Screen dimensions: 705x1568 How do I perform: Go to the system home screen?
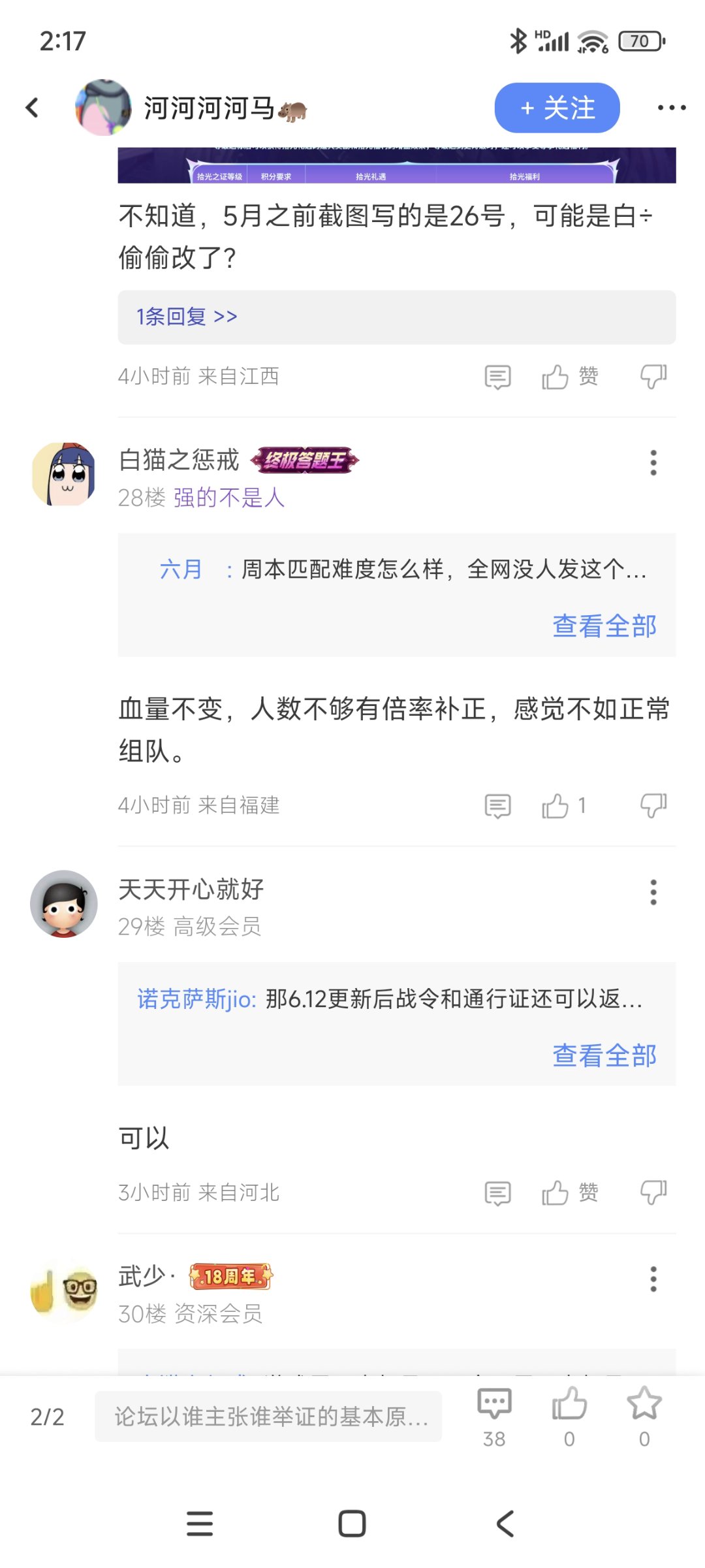tap(352, 1524)
